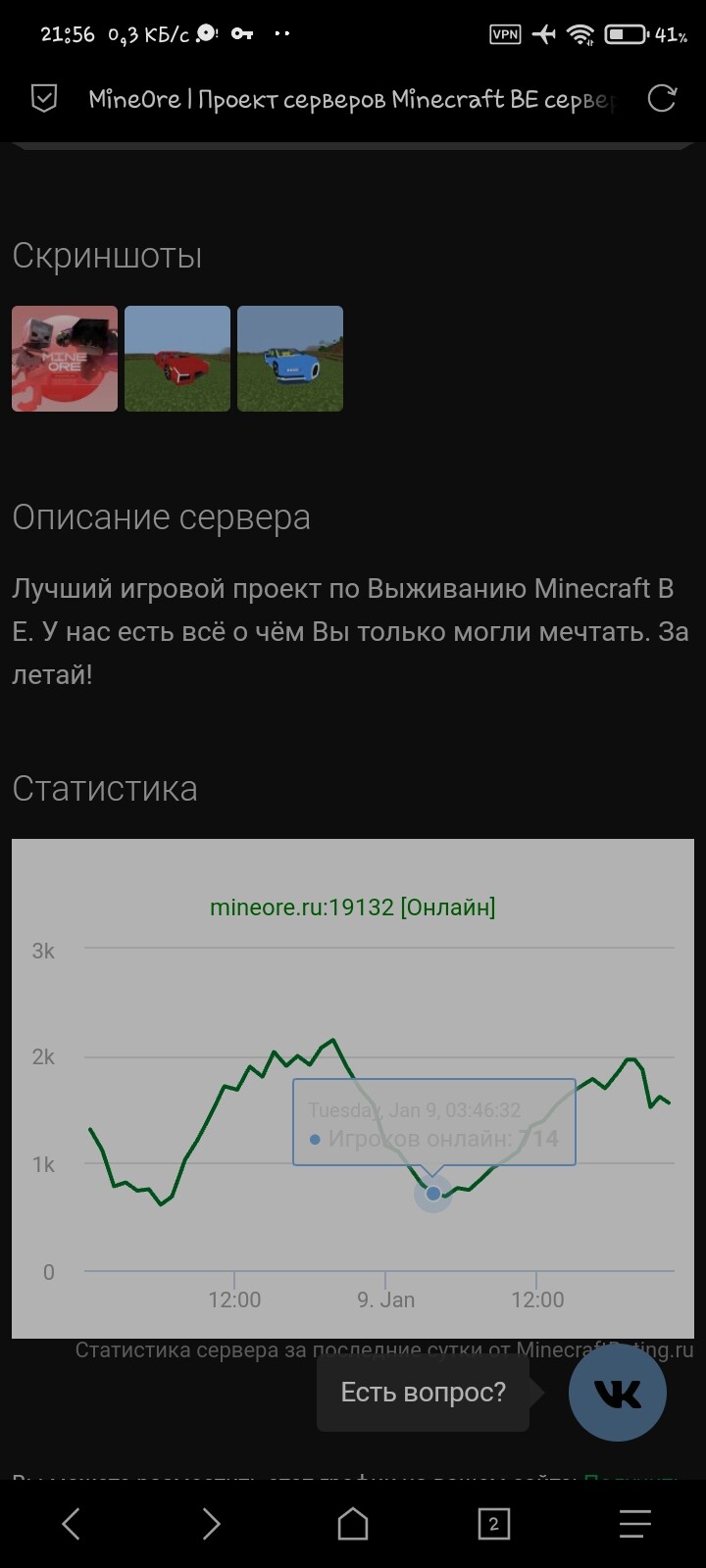Open the blue car screenshot

pyautogui.click(x=290, y=359)
